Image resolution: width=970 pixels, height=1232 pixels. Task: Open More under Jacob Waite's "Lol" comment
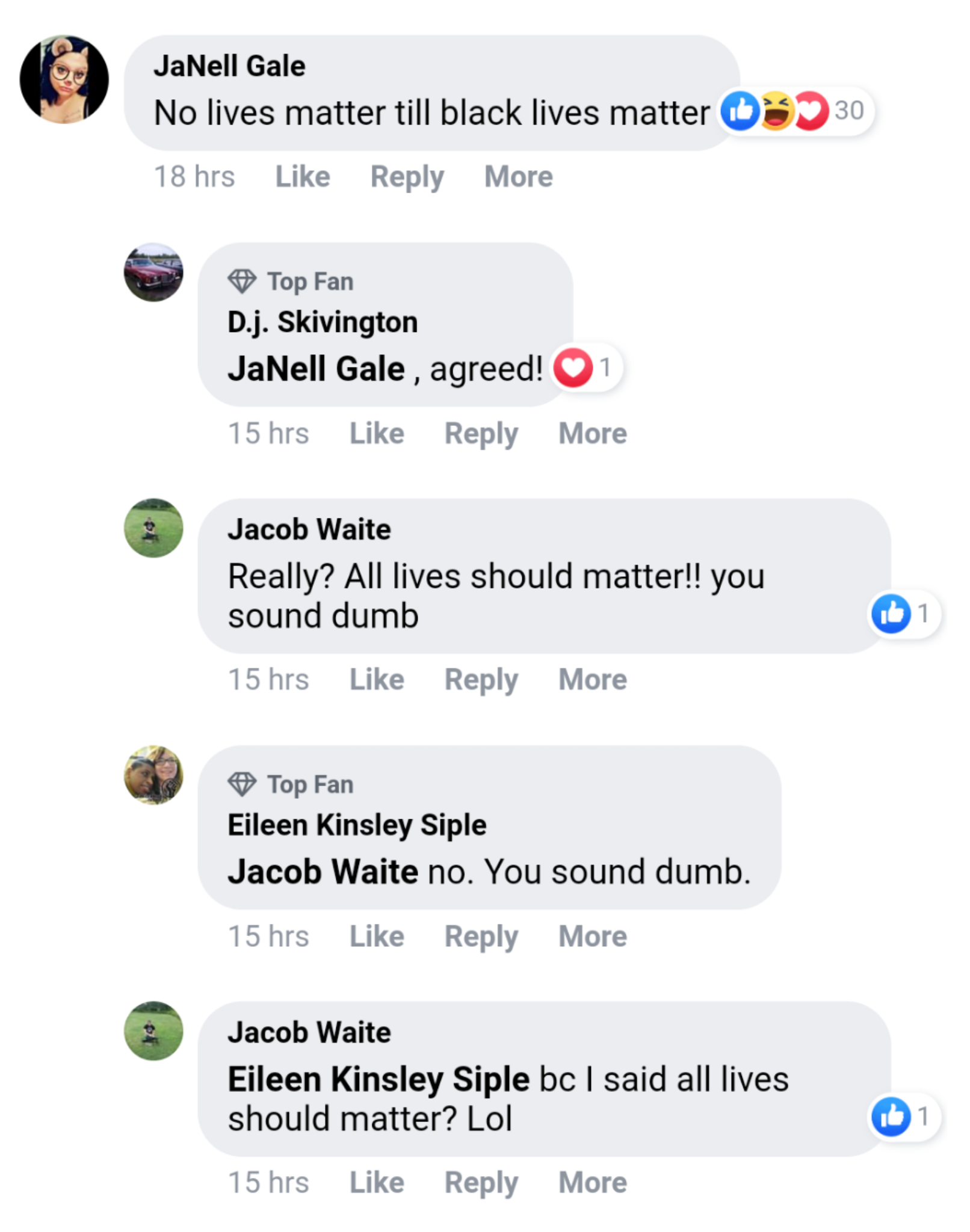(592, 1183)
